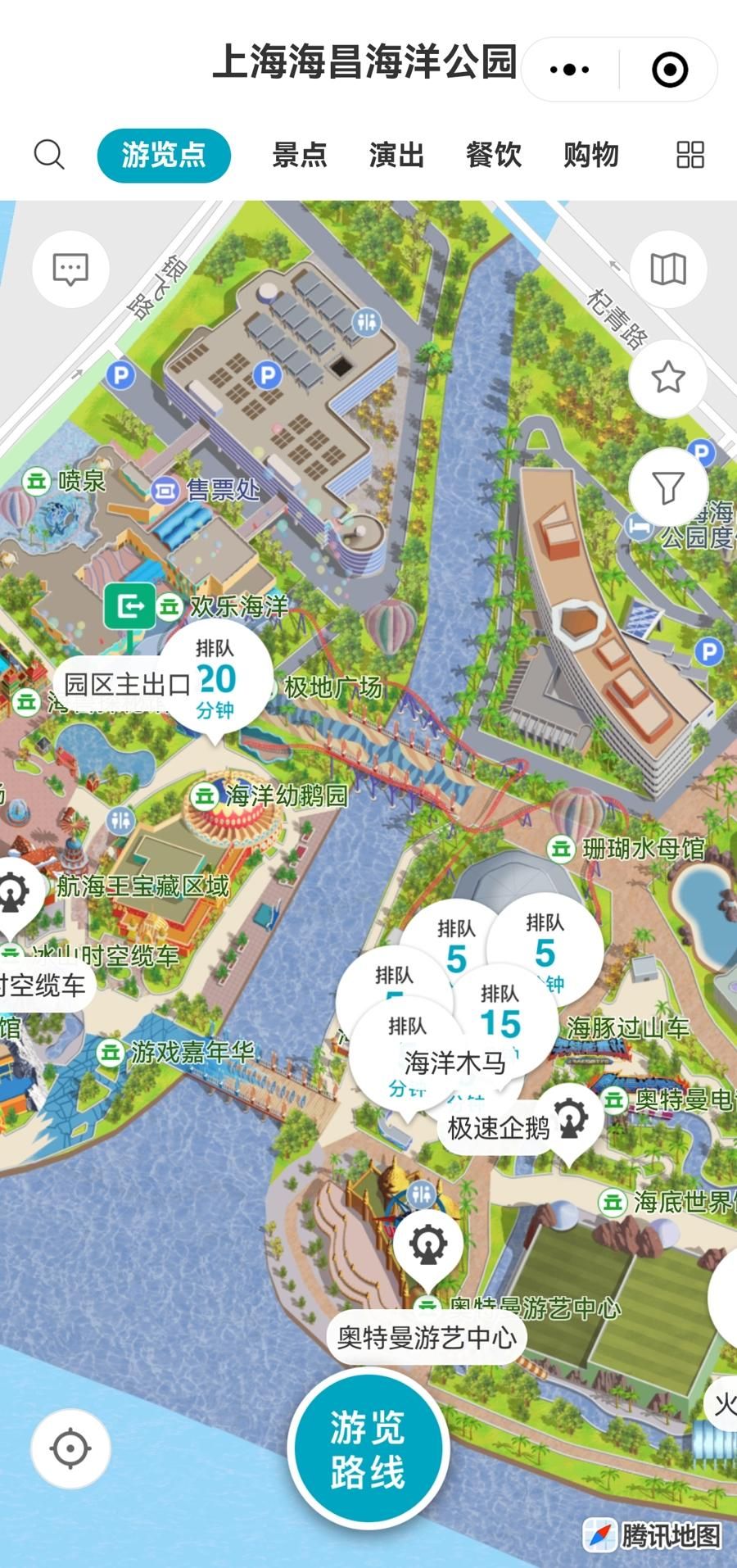The height and width of the screenshot is (1568, 737).
Task: Open the 20 分钟 queue bubble
Action: point(216,680)
